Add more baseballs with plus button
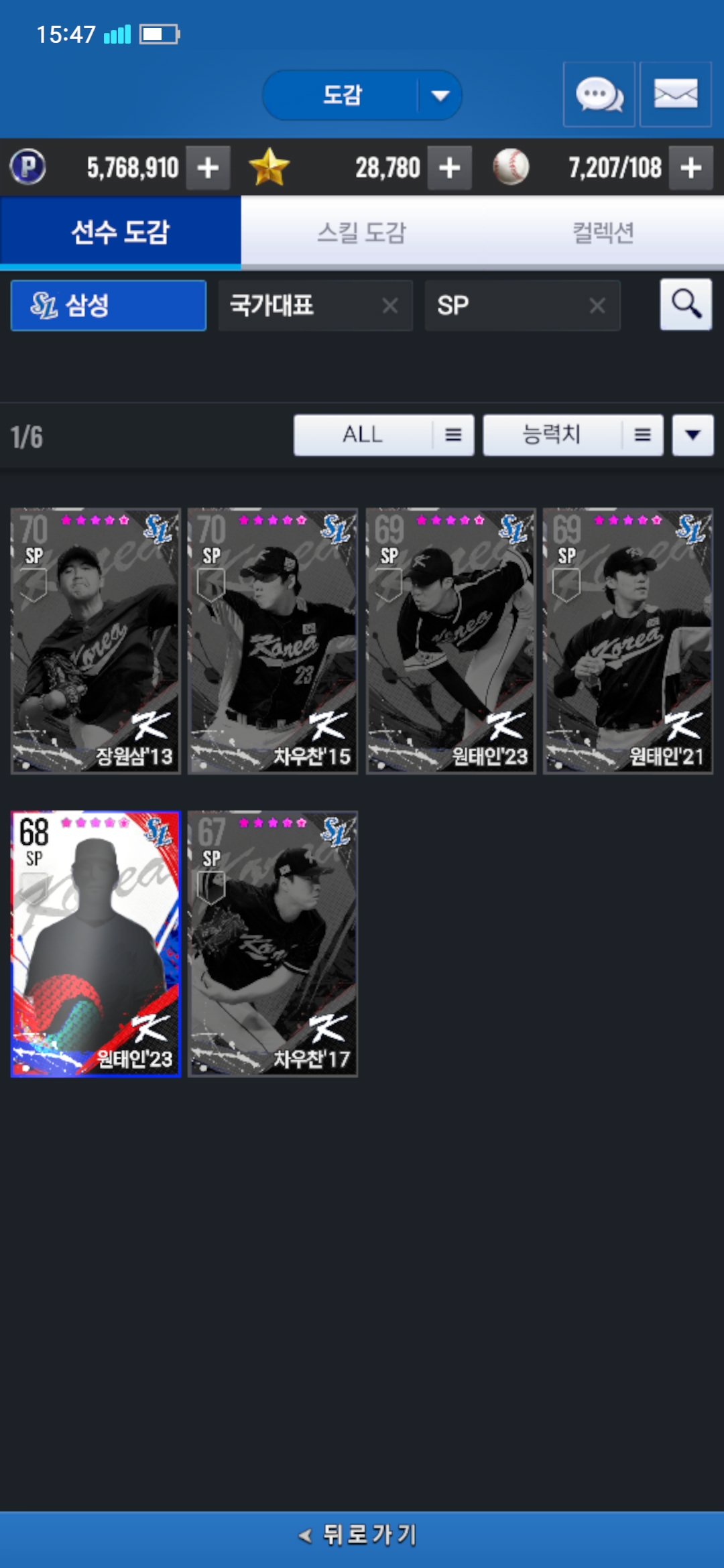This screenshot has width=724, height=1568. [690, 168]
